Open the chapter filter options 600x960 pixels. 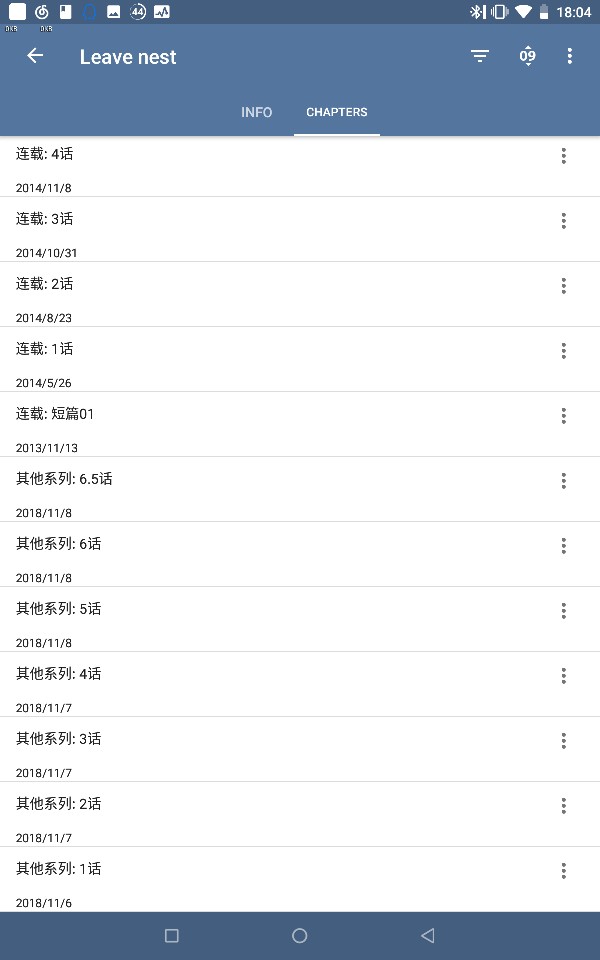tap(480, 56)
